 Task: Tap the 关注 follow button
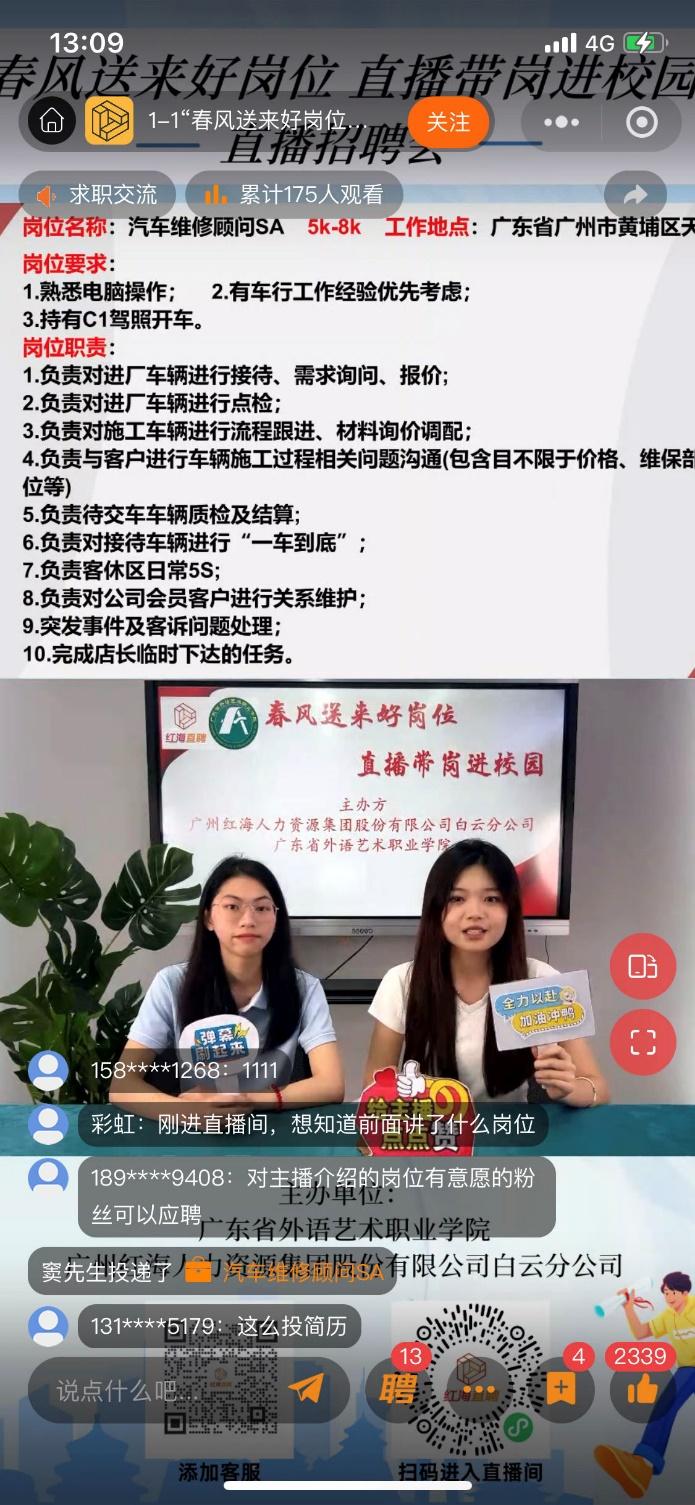(448, 122)
